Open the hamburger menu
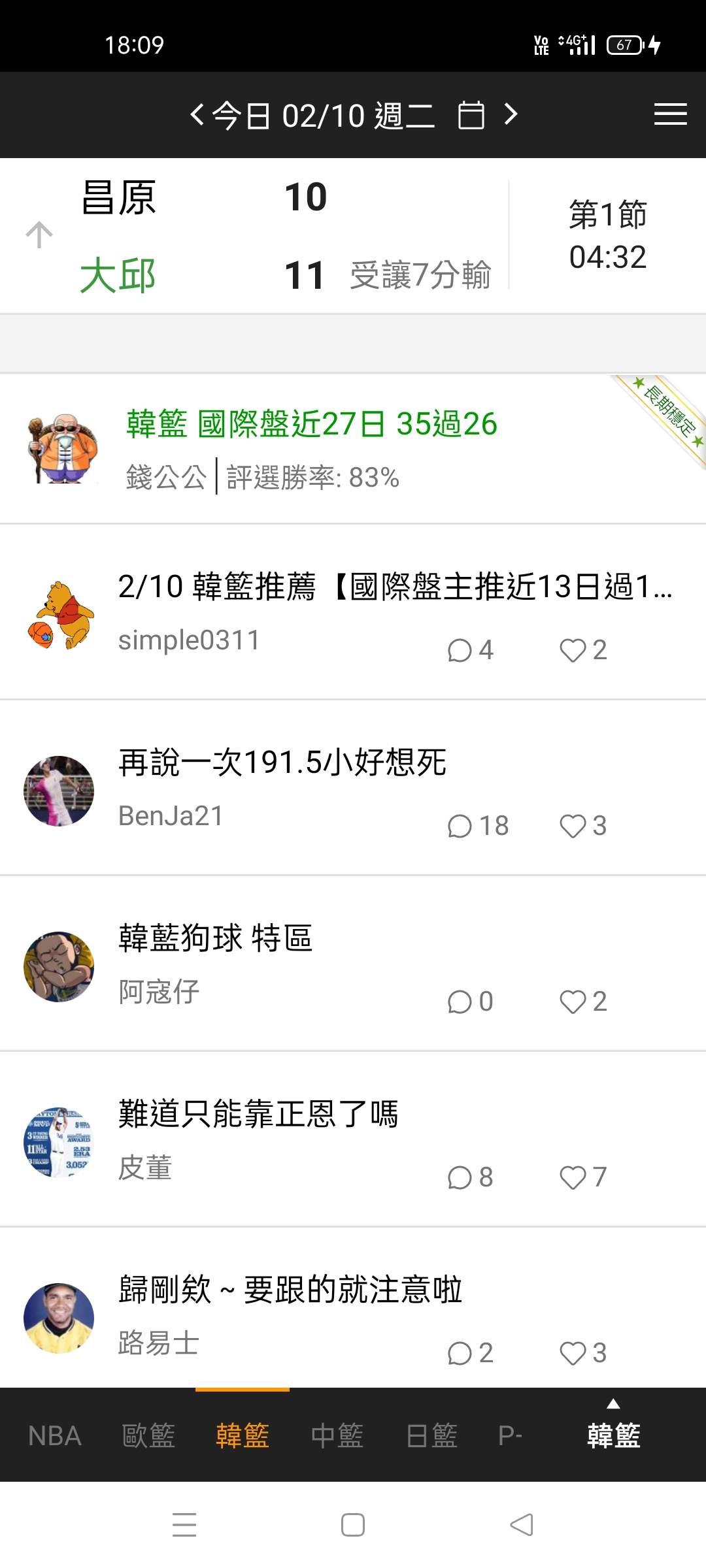 pyautogui.click(x=670, y=114)
